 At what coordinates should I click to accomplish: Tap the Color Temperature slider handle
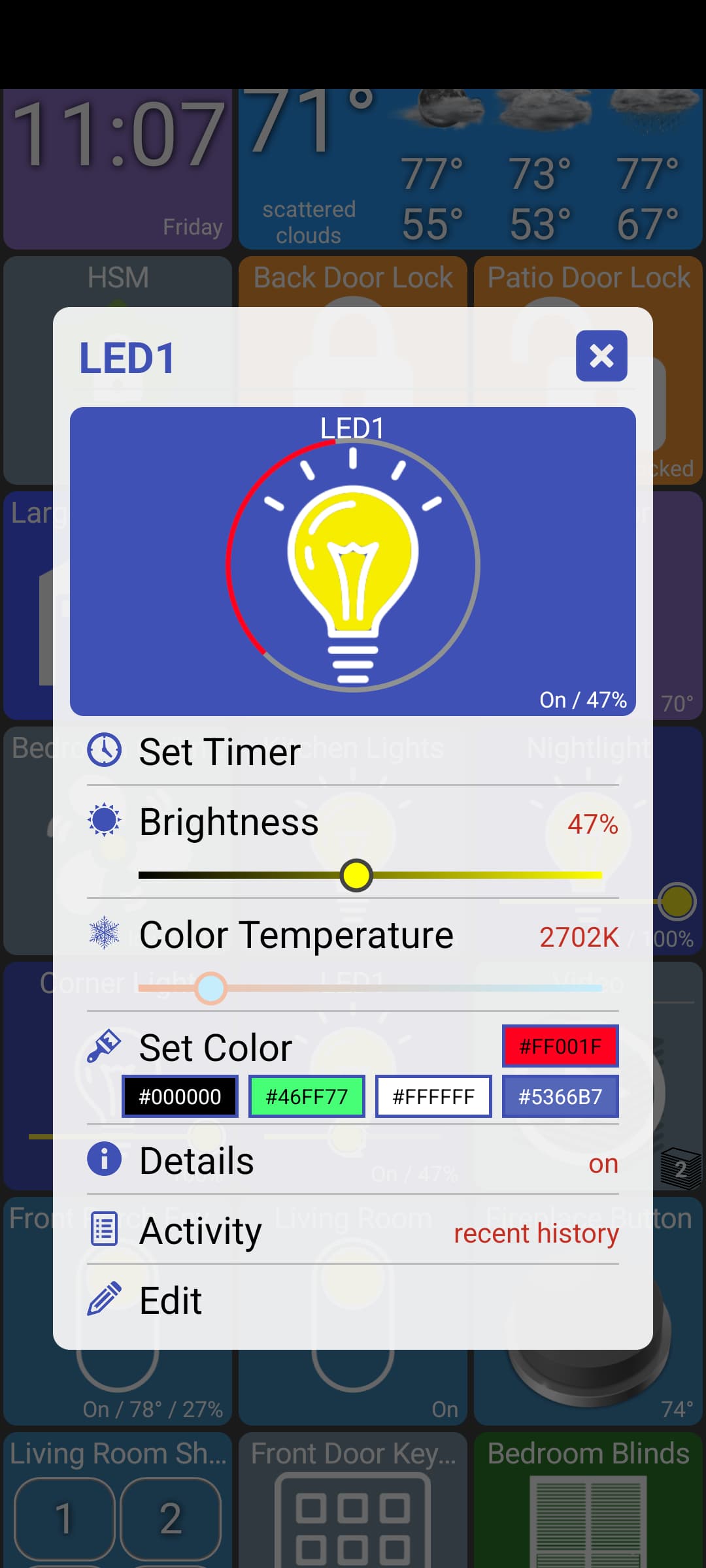tap(210, 988)
